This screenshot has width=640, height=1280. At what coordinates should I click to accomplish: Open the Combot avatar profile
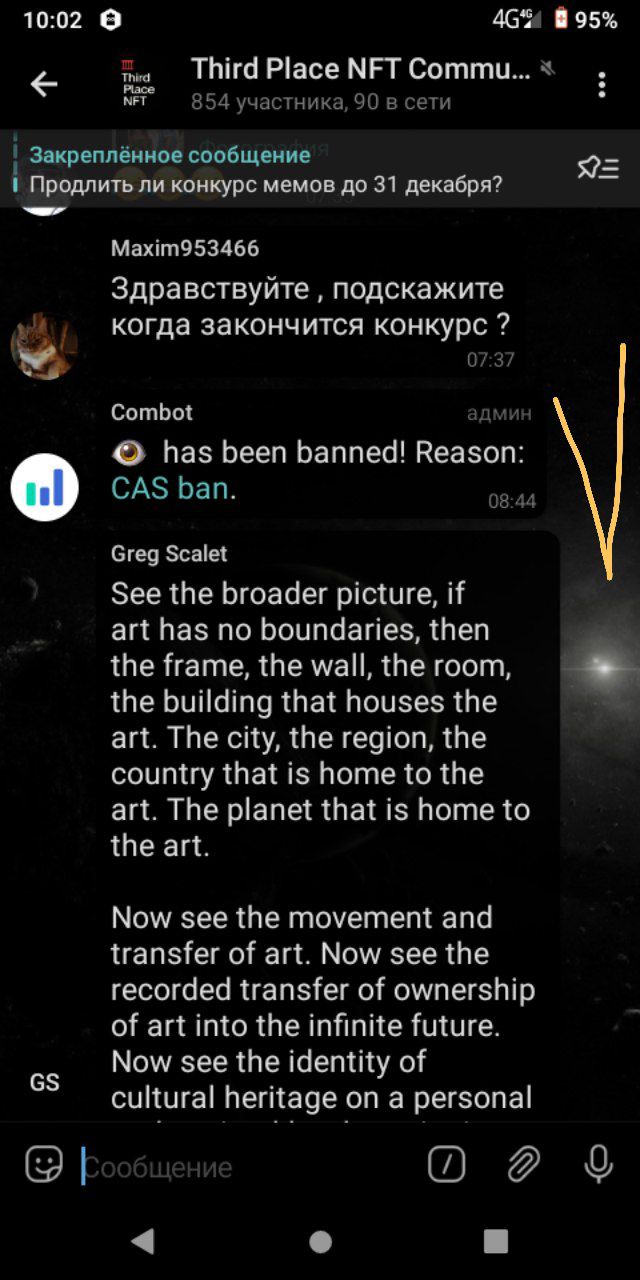(x=44, y=487)
